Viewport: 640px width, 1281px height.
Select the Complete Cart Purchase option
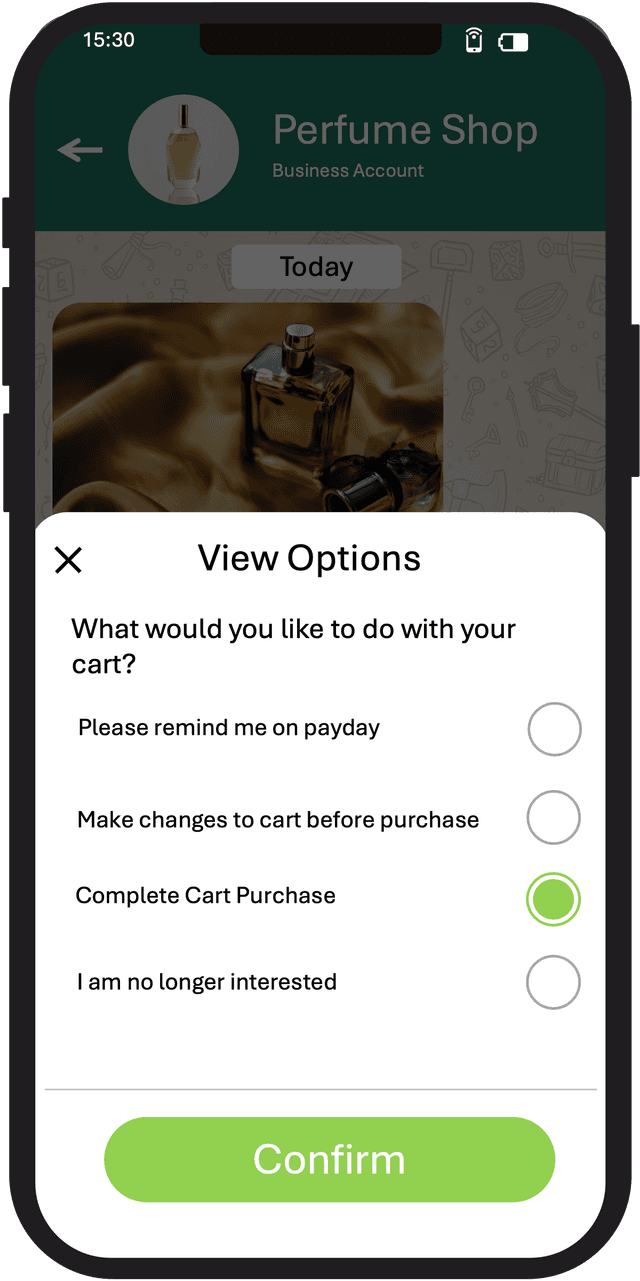click(553, 899)
